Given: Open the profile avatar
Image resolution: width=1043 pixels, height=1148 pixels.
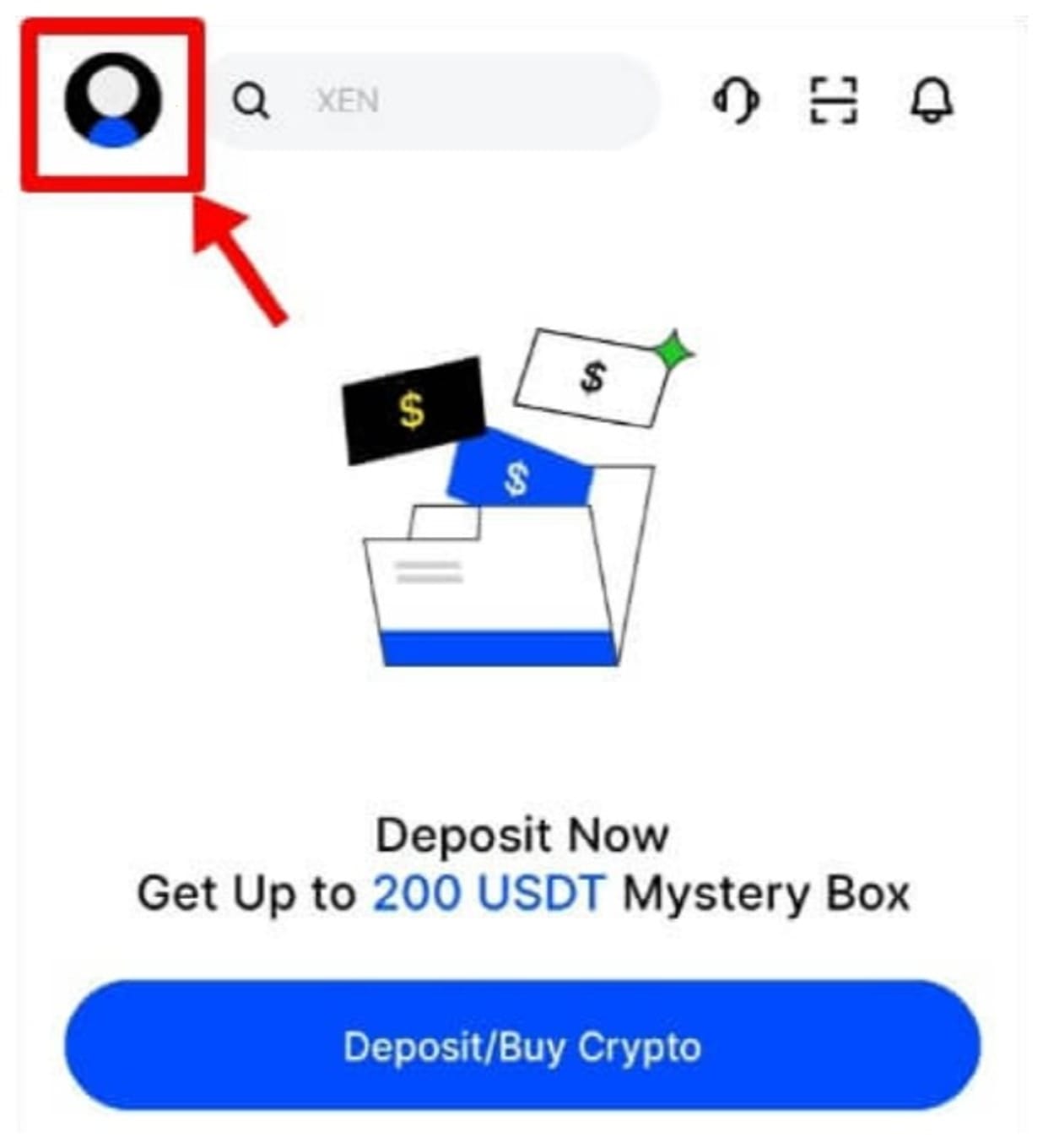Looking at the screenshot, I should coord(112,101).
